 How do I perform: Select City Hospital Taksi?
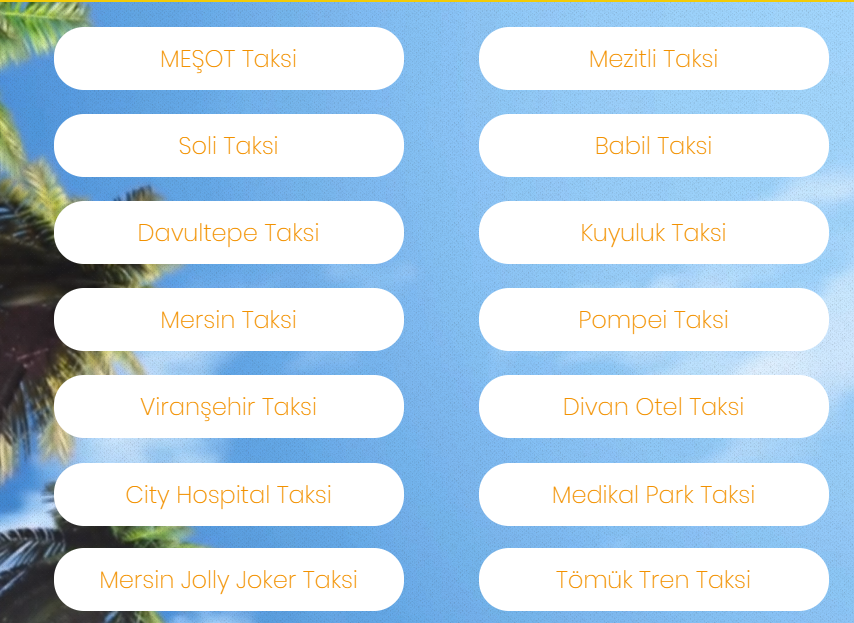pos(228,495)
